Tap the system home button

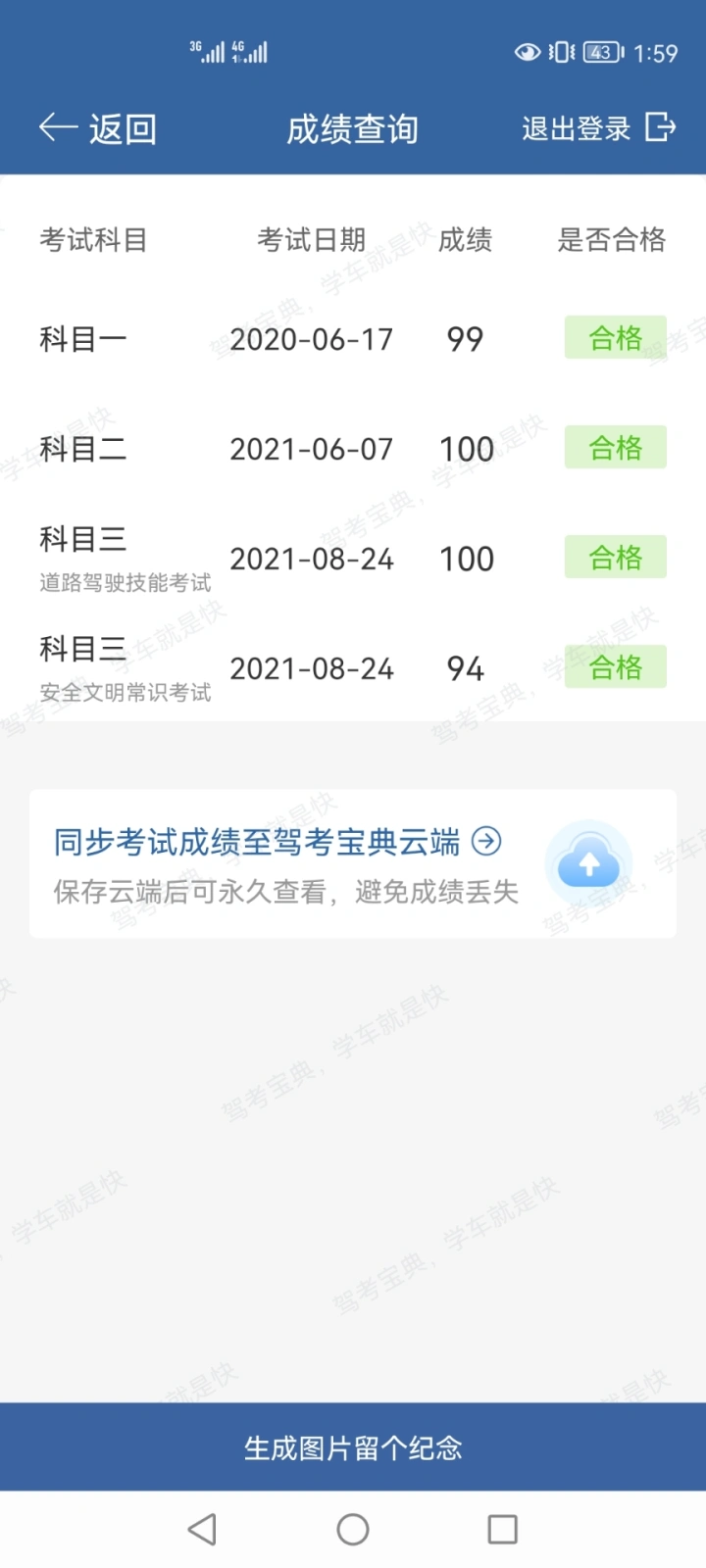(x=353, y=1529)
